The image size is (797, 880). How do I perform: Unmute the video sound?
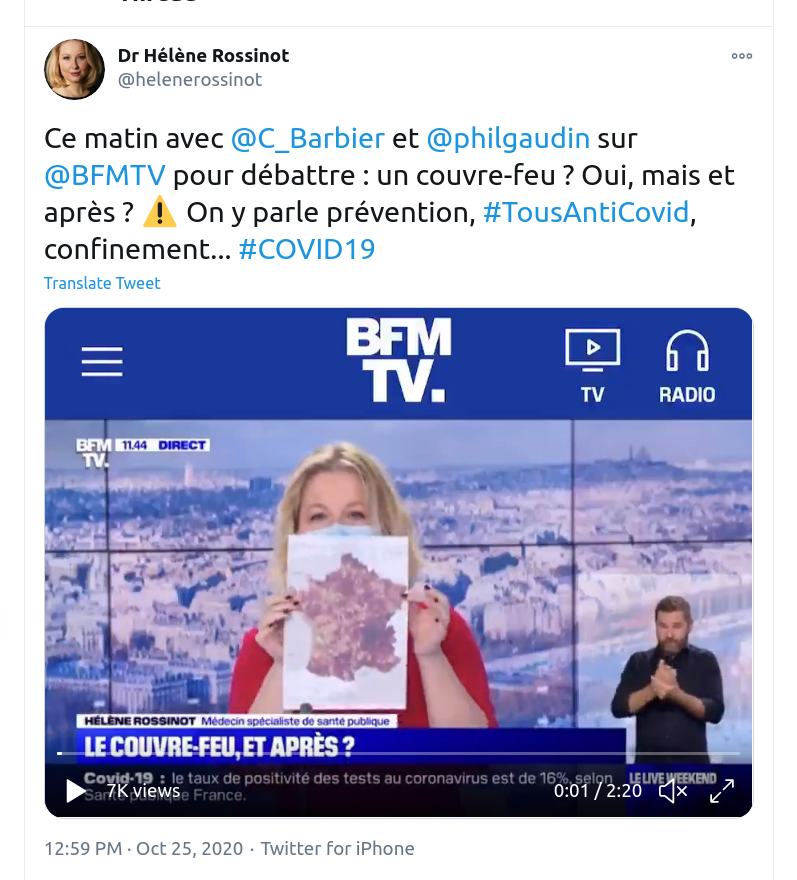coord(674,791)
